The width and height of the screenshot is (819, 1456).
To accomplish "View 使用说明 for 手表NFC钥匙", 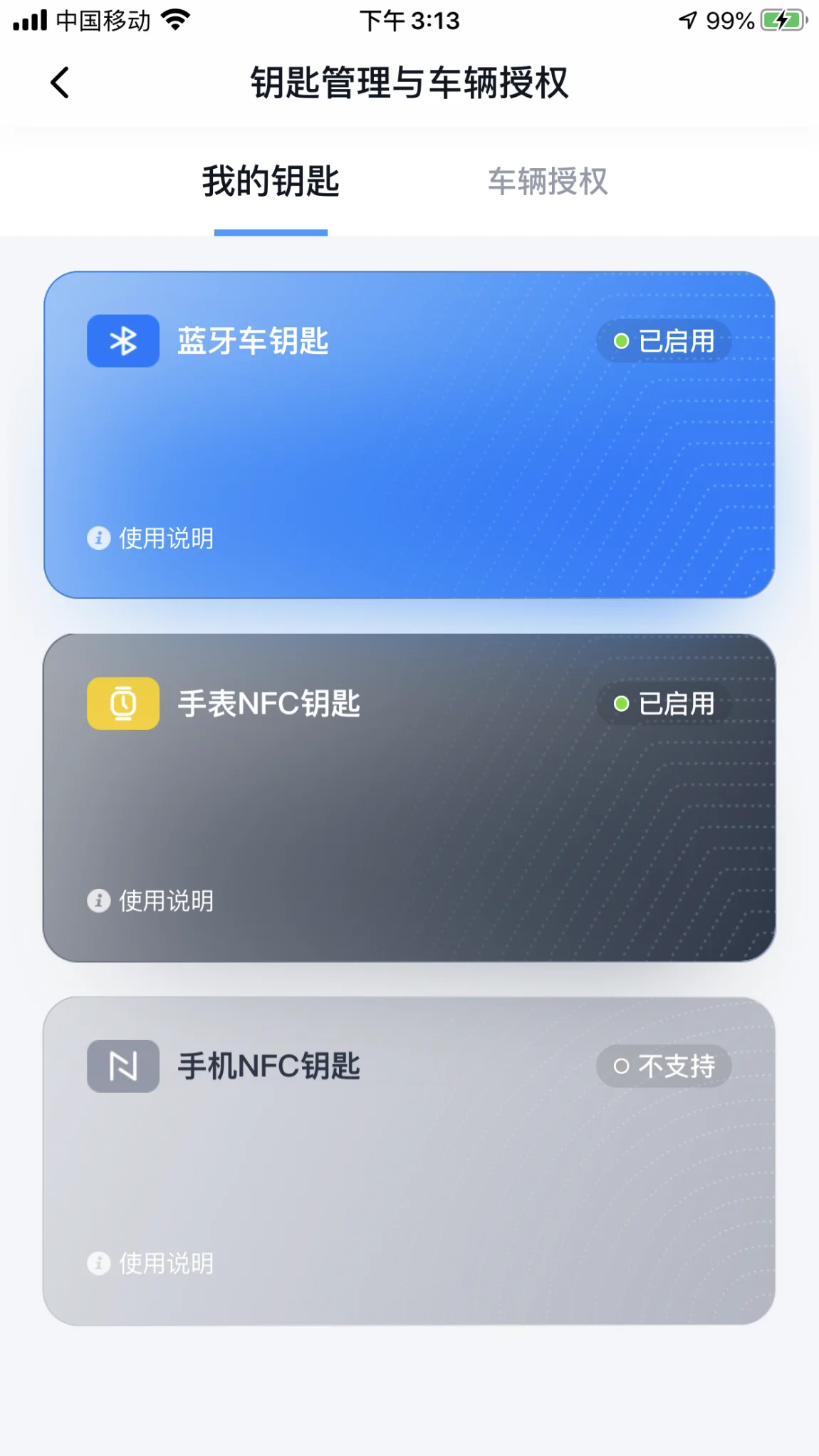I will point(150,900).
